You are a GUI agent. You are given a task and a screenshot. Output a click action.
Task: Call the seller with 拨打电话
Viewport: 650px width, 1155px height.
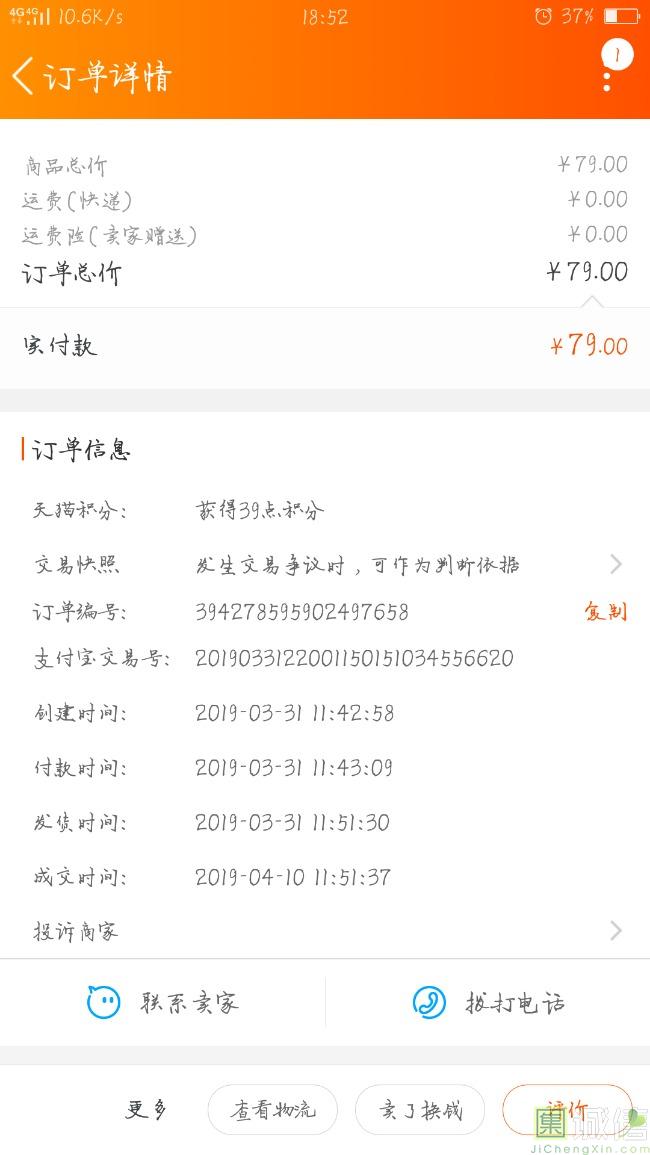[488, 1003]
